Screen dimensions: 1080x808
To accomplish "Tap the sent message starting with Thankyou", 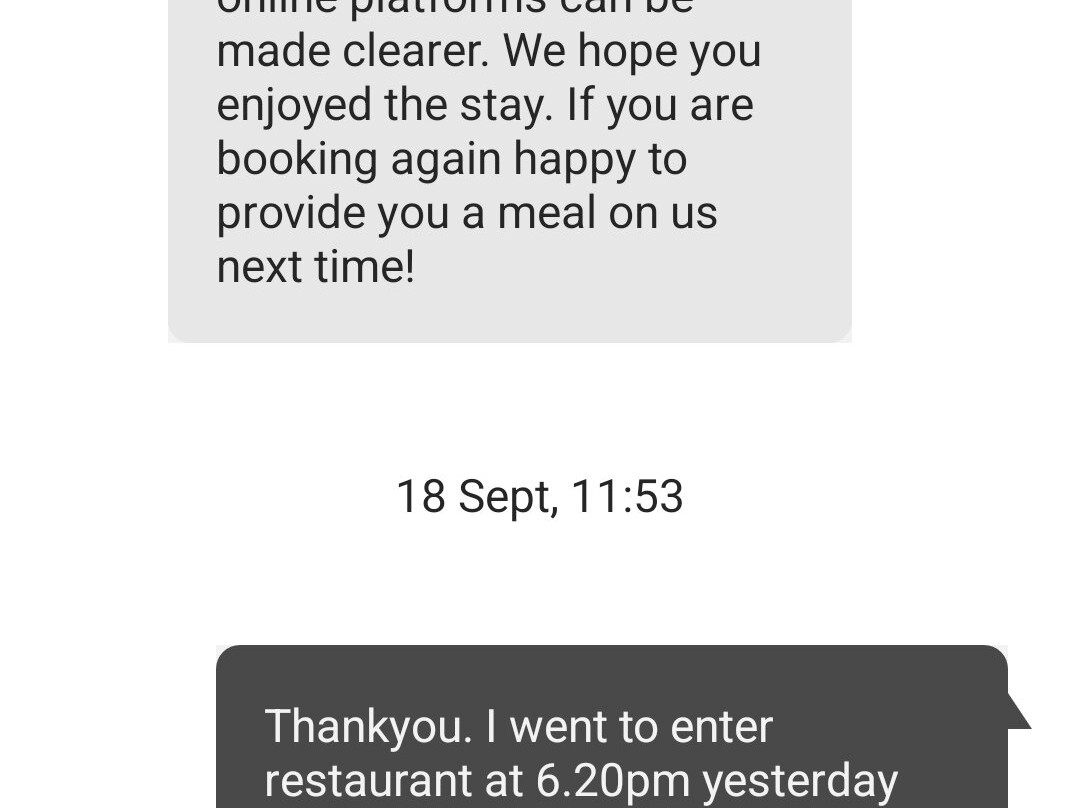I will click(x=611, y=740).
